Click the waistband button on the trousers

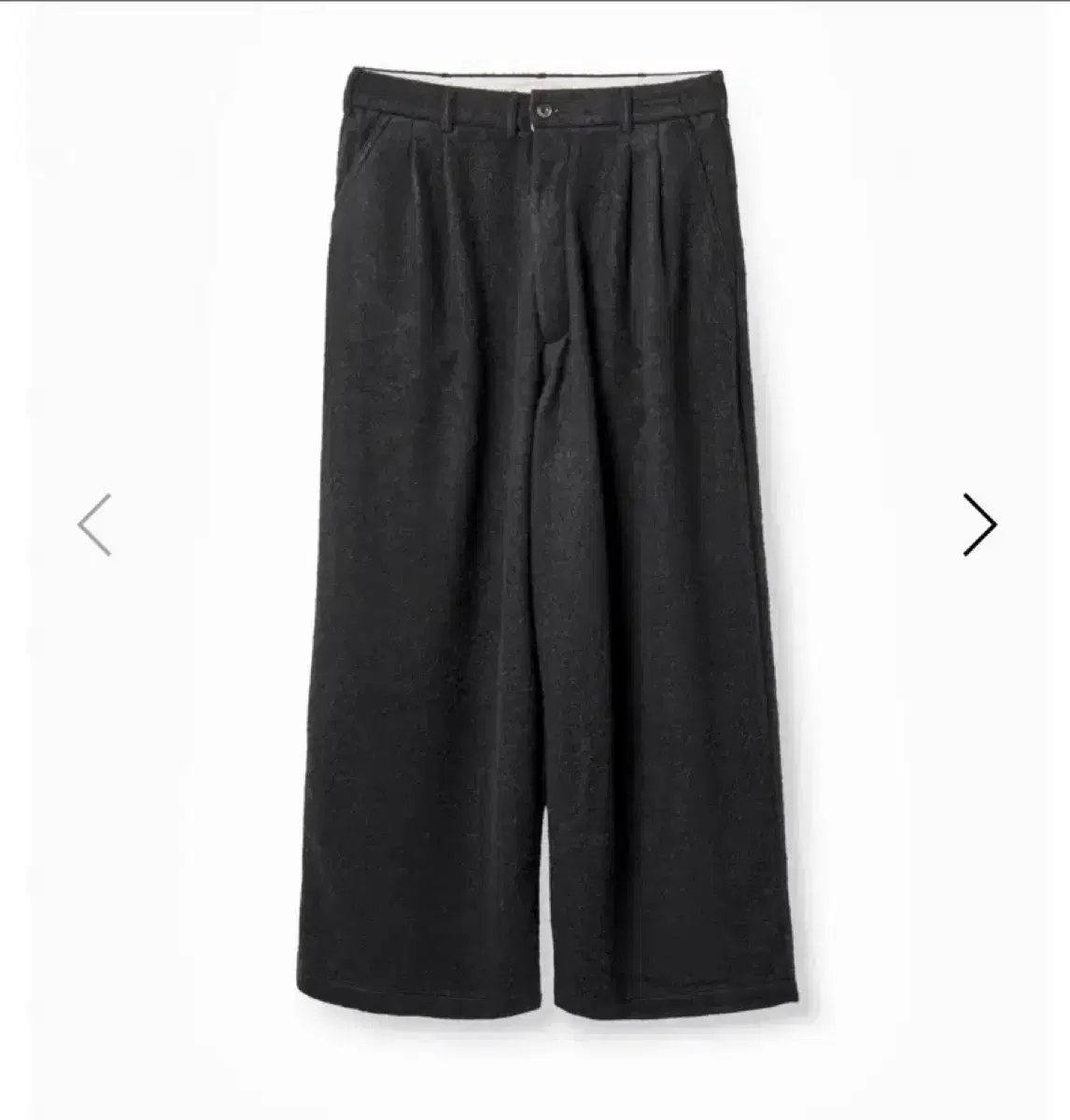[542, 109]
